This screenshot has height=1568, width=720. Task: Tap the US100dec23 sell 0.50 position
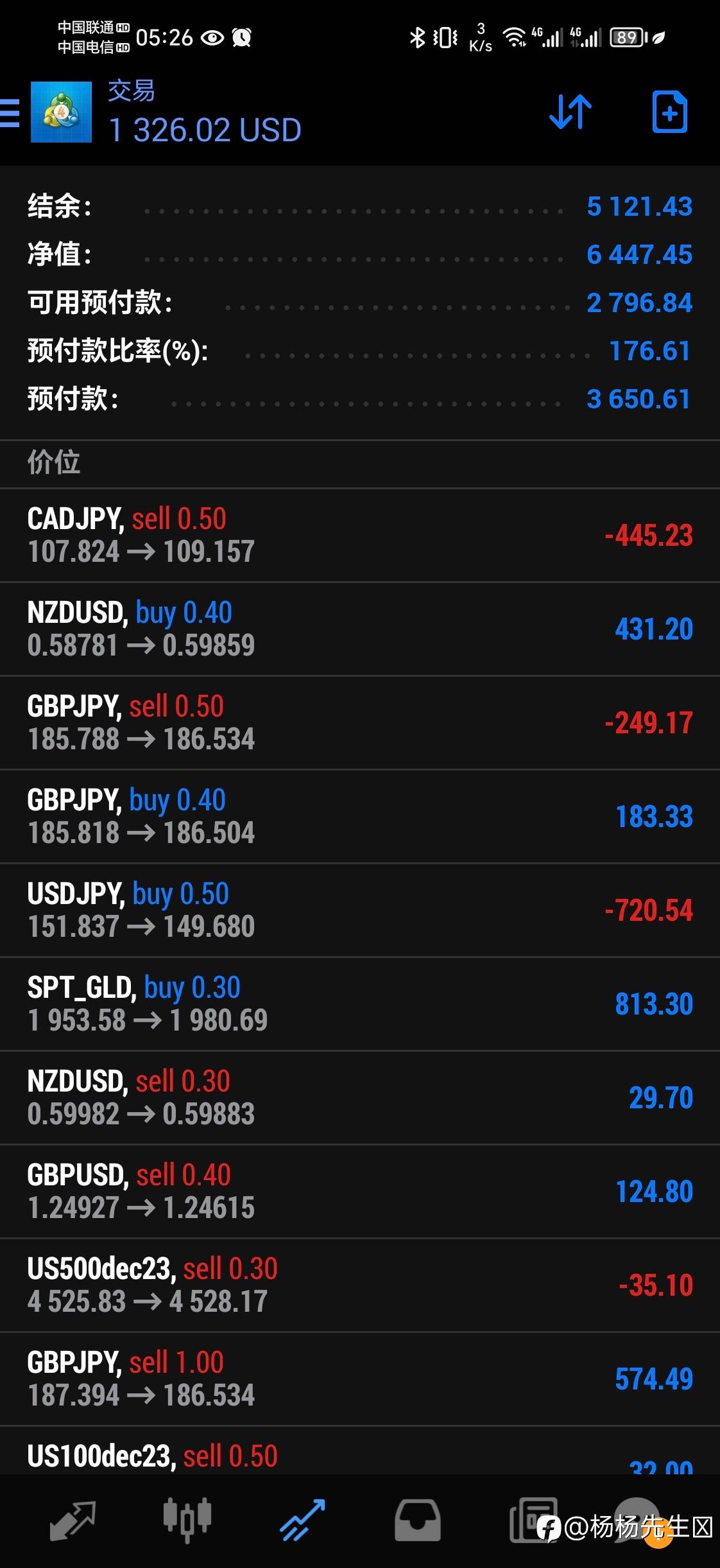point(360,1450)
